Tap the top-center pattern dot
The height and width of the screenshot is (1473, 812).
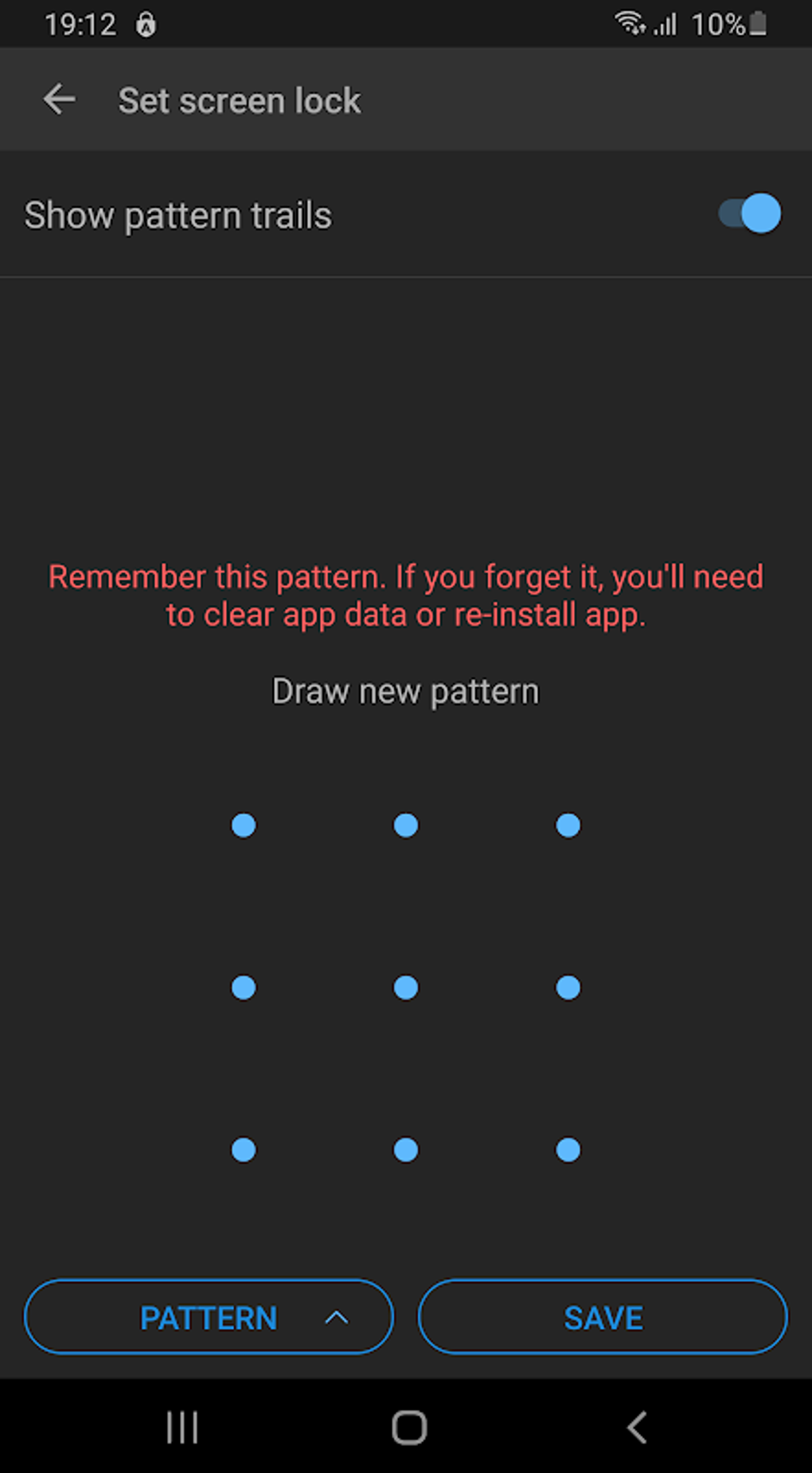pos(405,826)
